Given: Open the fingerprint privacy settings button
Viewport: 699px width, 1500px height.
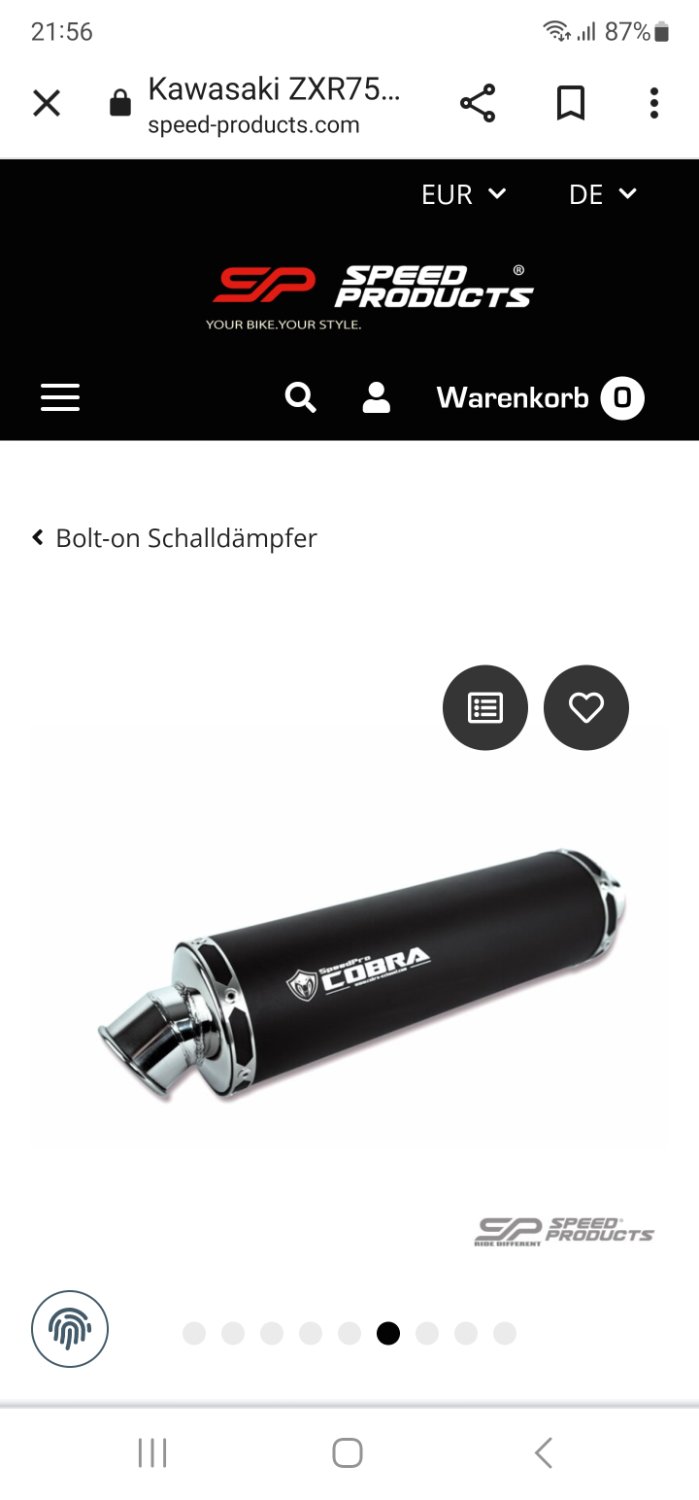Looking at the screenshot, I should (x=70, y=1329).
